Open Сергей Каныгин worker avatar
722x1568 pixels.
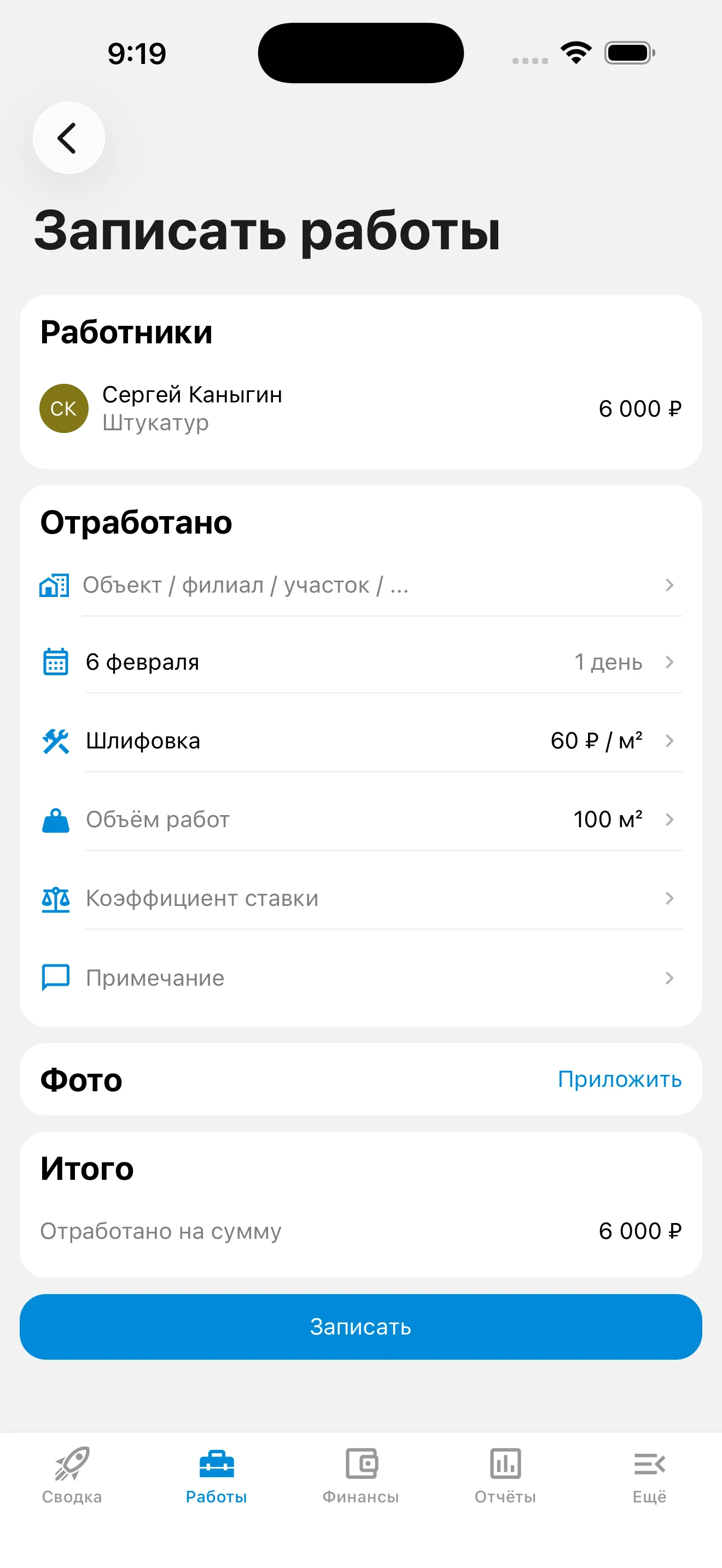[x=63, y=408]
